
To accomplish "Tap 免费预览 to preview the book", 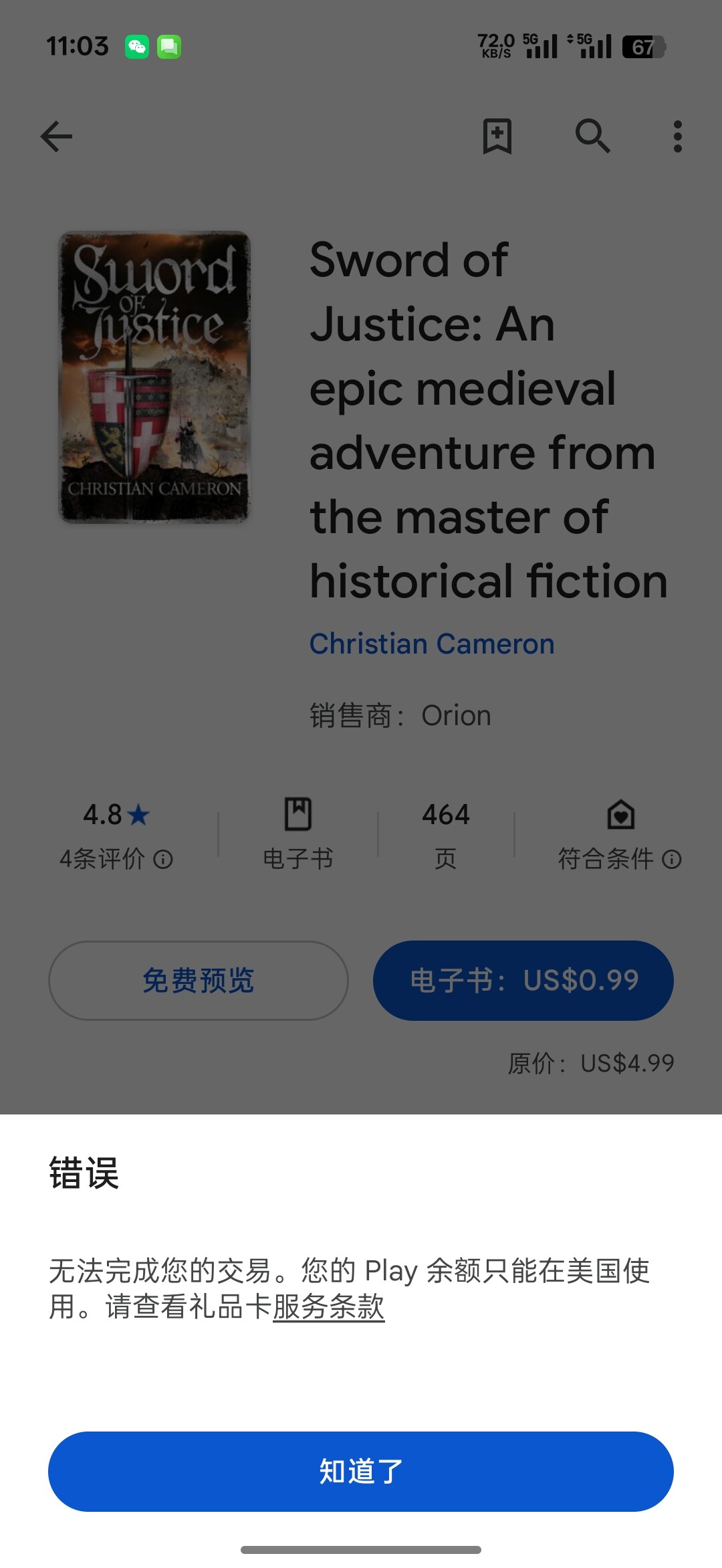I will [199, 980].
